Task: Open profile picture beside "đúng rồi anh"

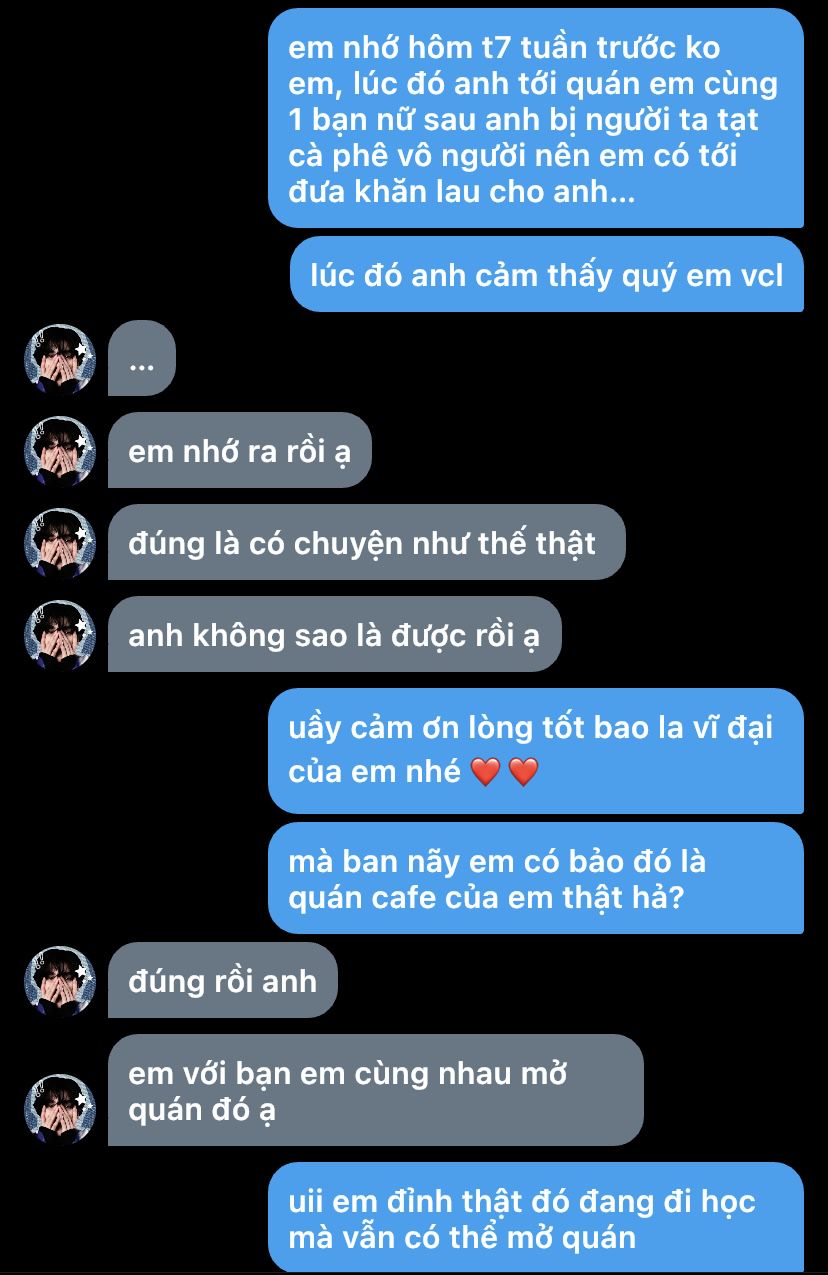Action: tap(60, 980)
